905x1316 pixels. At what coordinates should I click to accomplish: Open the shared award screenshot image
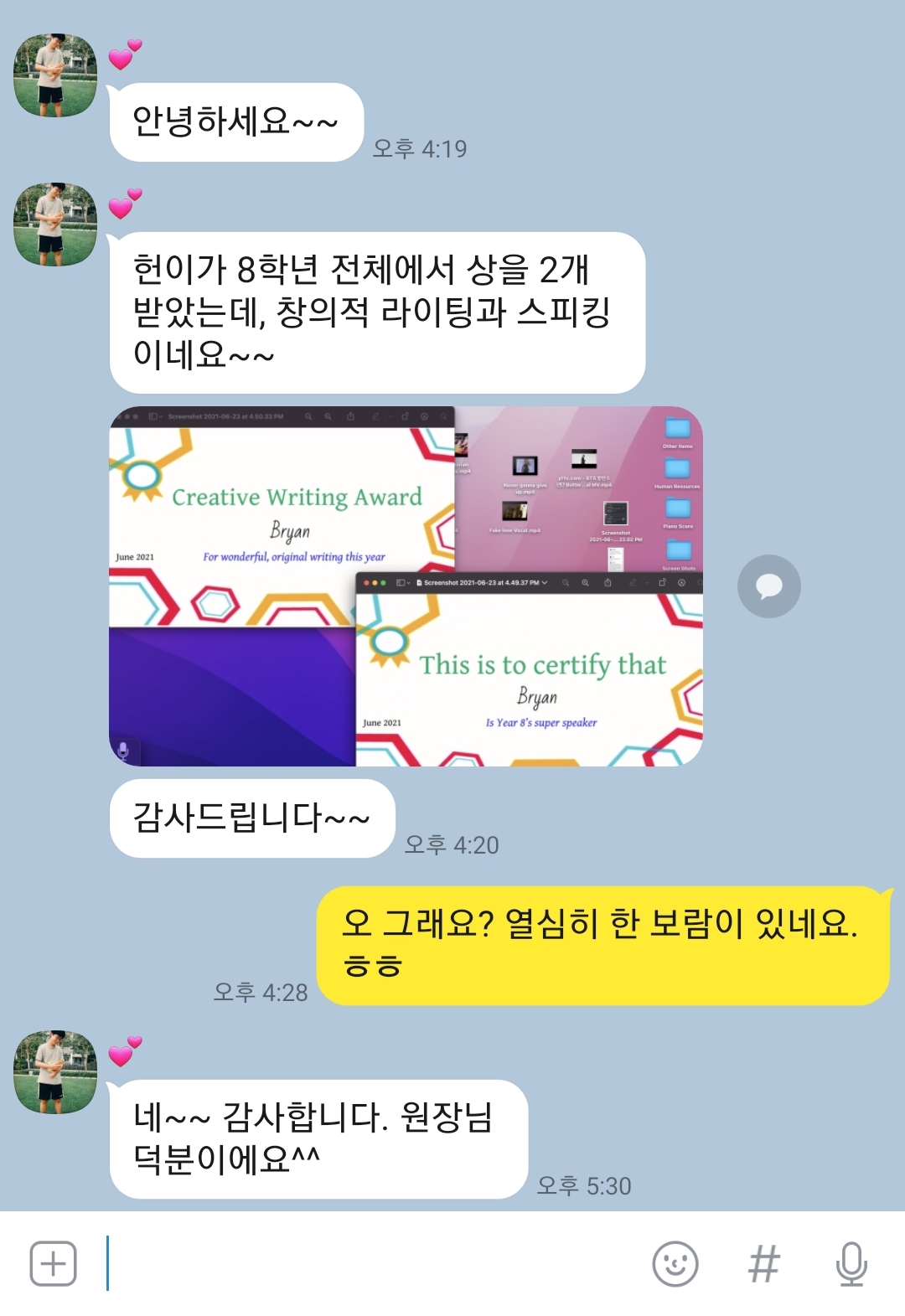click(406, 586)
